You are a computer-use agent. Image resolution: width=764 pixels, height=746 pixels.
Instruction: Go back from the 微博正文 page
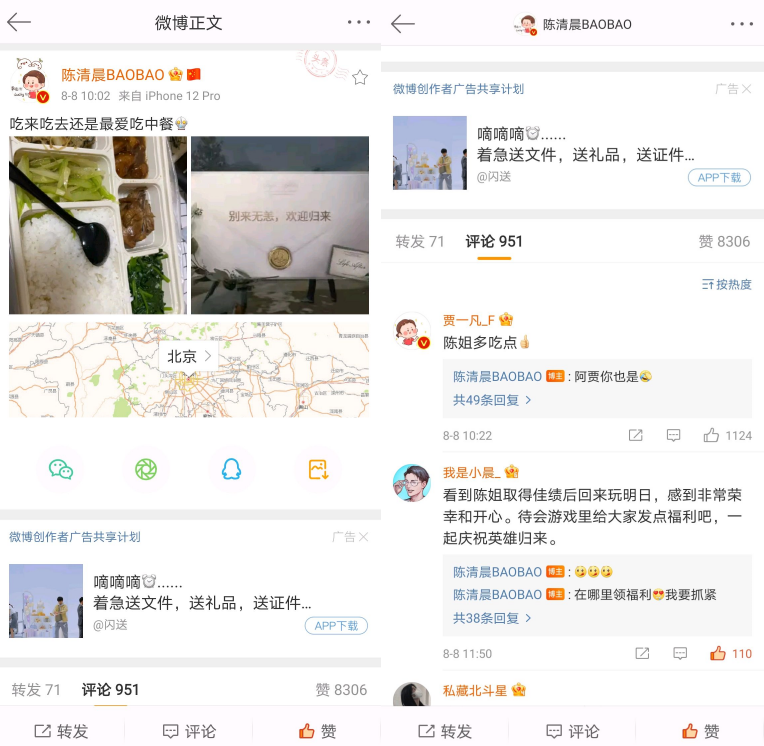point(19,22)
